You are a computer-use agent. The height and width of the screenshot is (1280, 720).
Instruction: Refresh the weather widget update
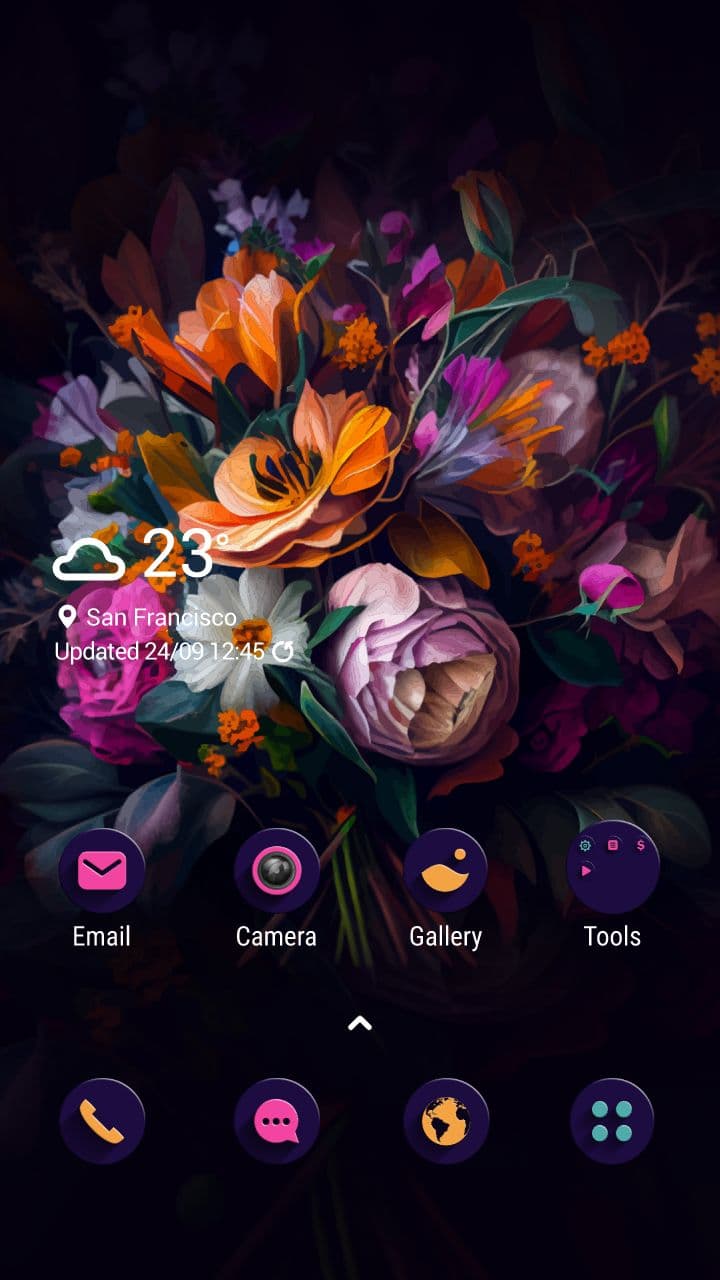(283, 652)
